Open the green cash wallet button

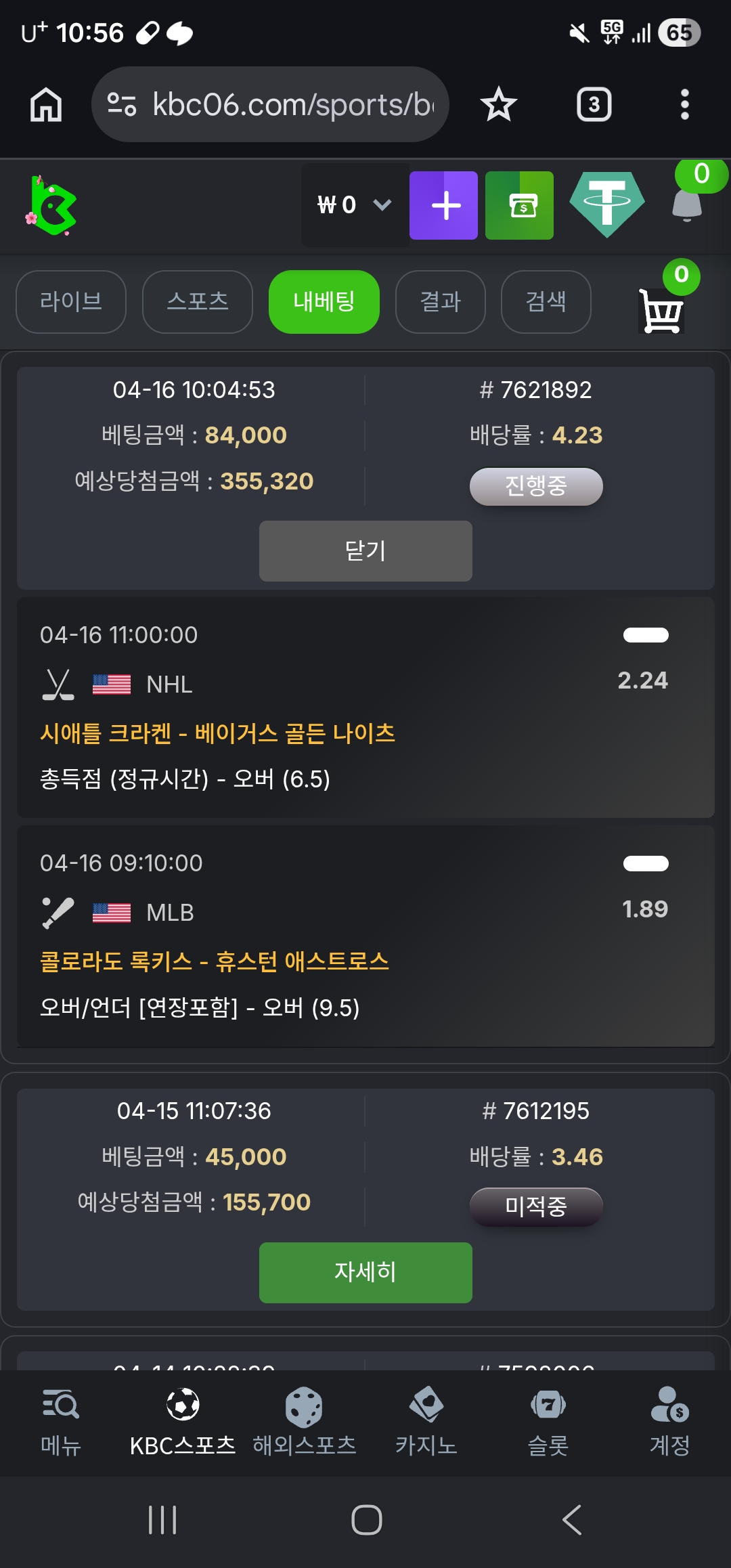[519, 205]
